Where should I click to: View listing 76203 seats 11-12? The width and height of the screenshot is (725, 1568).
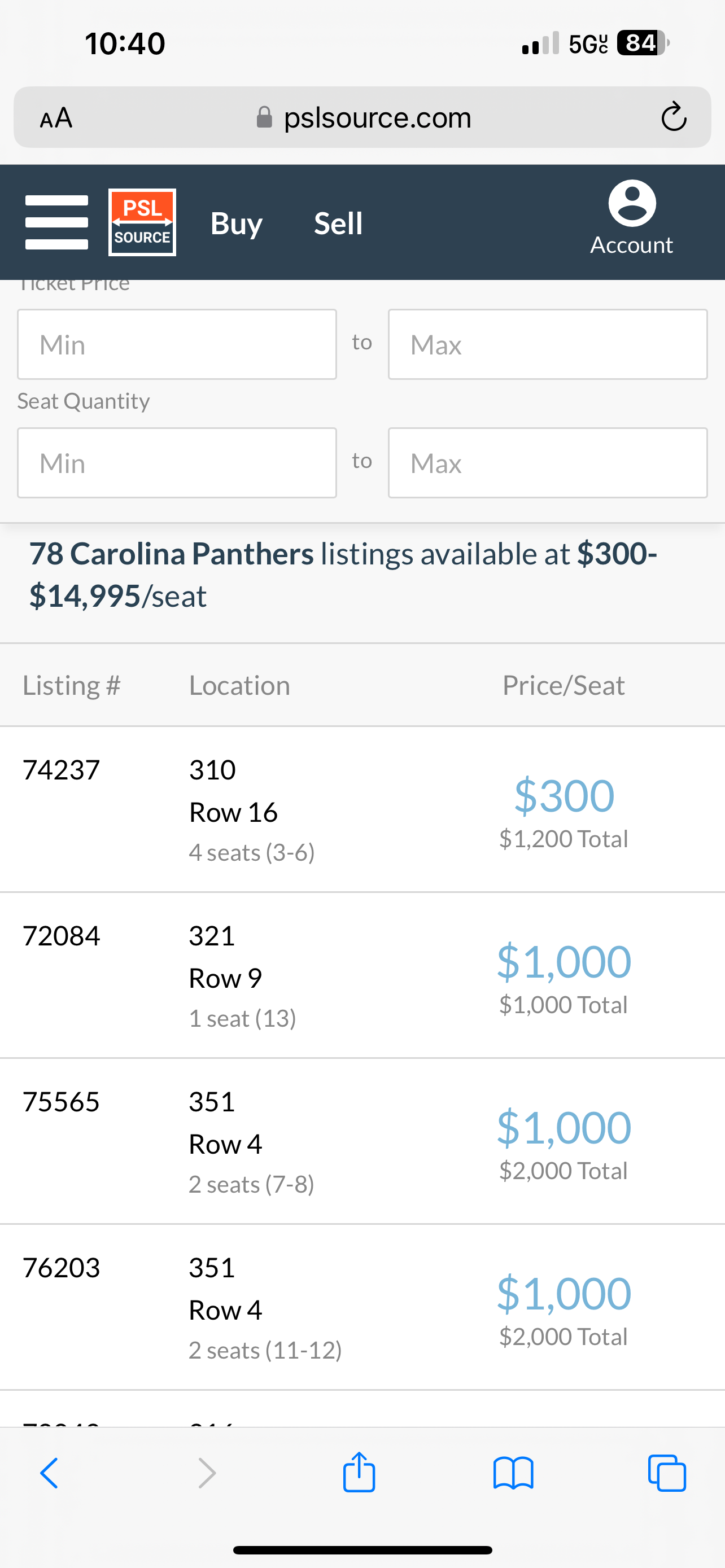(x=362, y=1307)
